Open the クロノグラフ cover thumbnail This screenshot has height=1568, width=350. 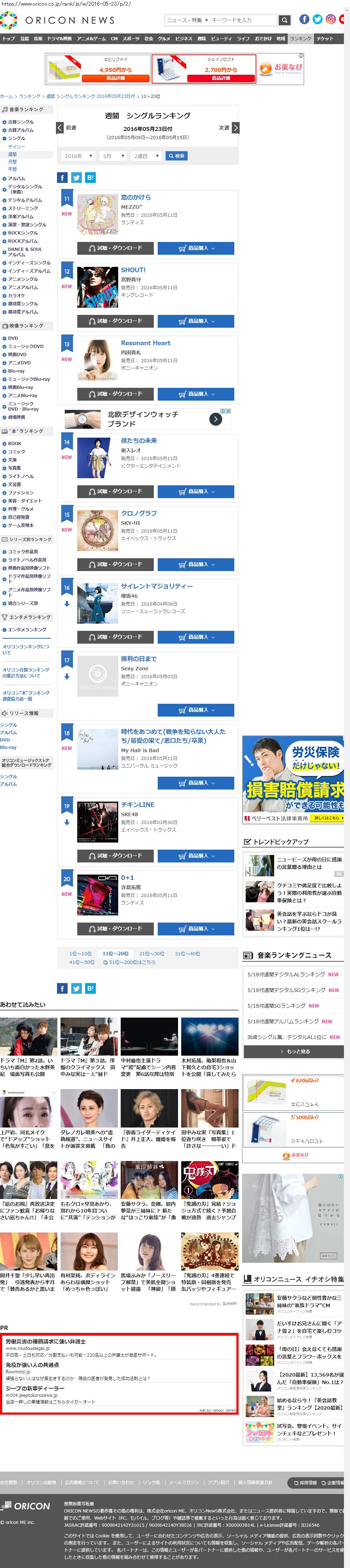pyautogui.click(x=98, y=530)
